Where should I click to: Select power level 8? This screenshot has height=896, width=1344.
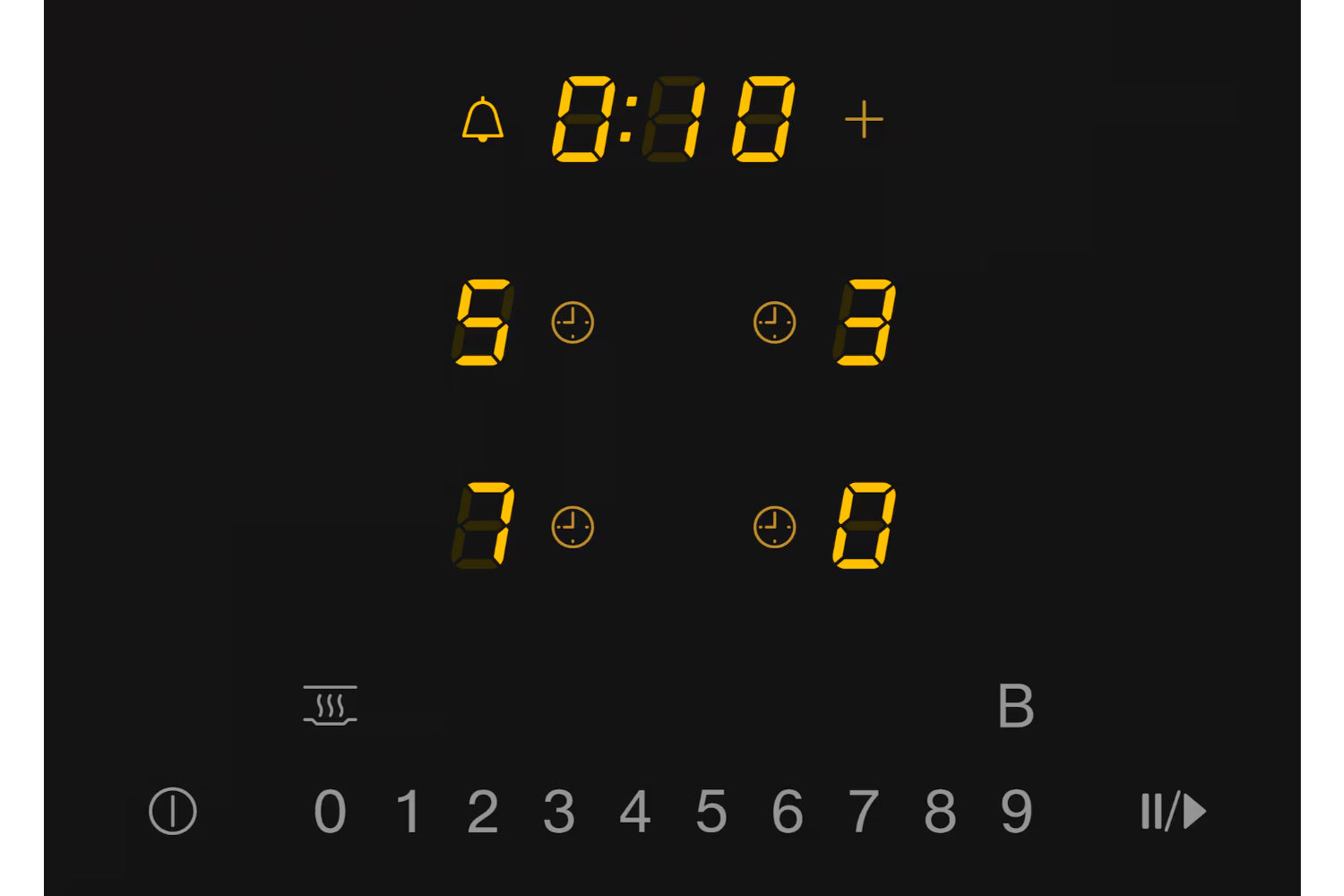(x=940, y=812)
